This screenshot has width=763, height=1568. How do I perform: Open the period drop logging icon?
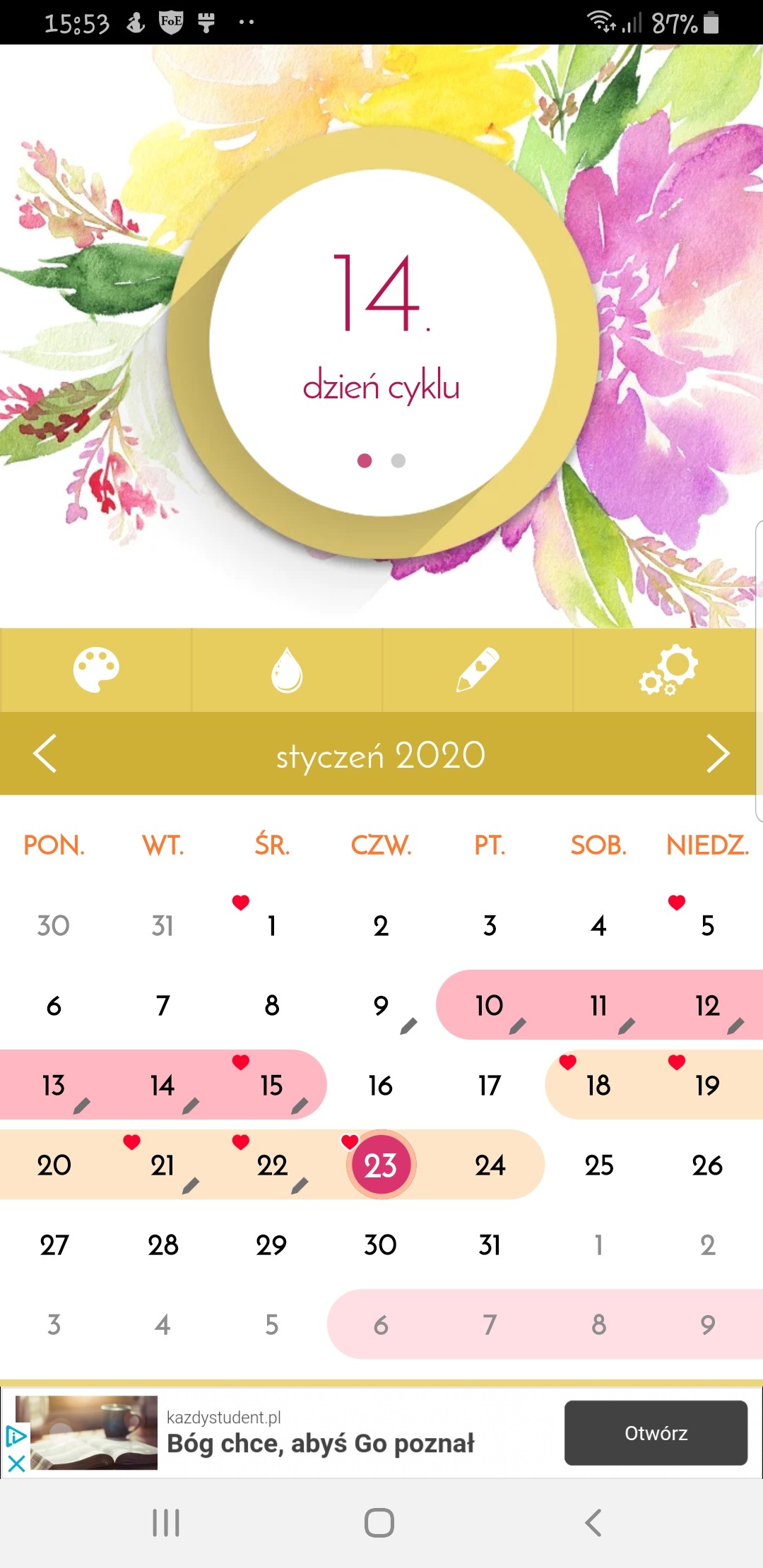point(287,670)
